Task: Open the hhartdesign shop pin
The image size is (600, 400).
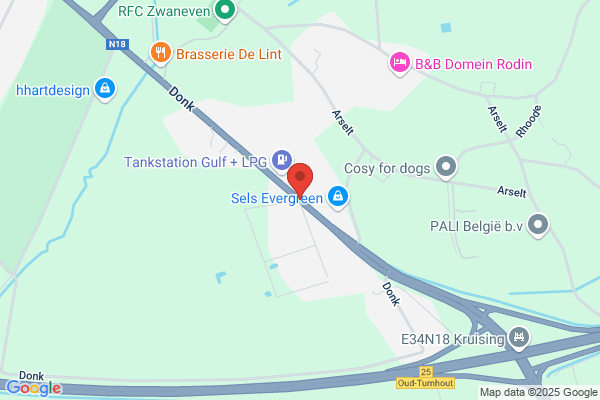Action: point(105,90)
